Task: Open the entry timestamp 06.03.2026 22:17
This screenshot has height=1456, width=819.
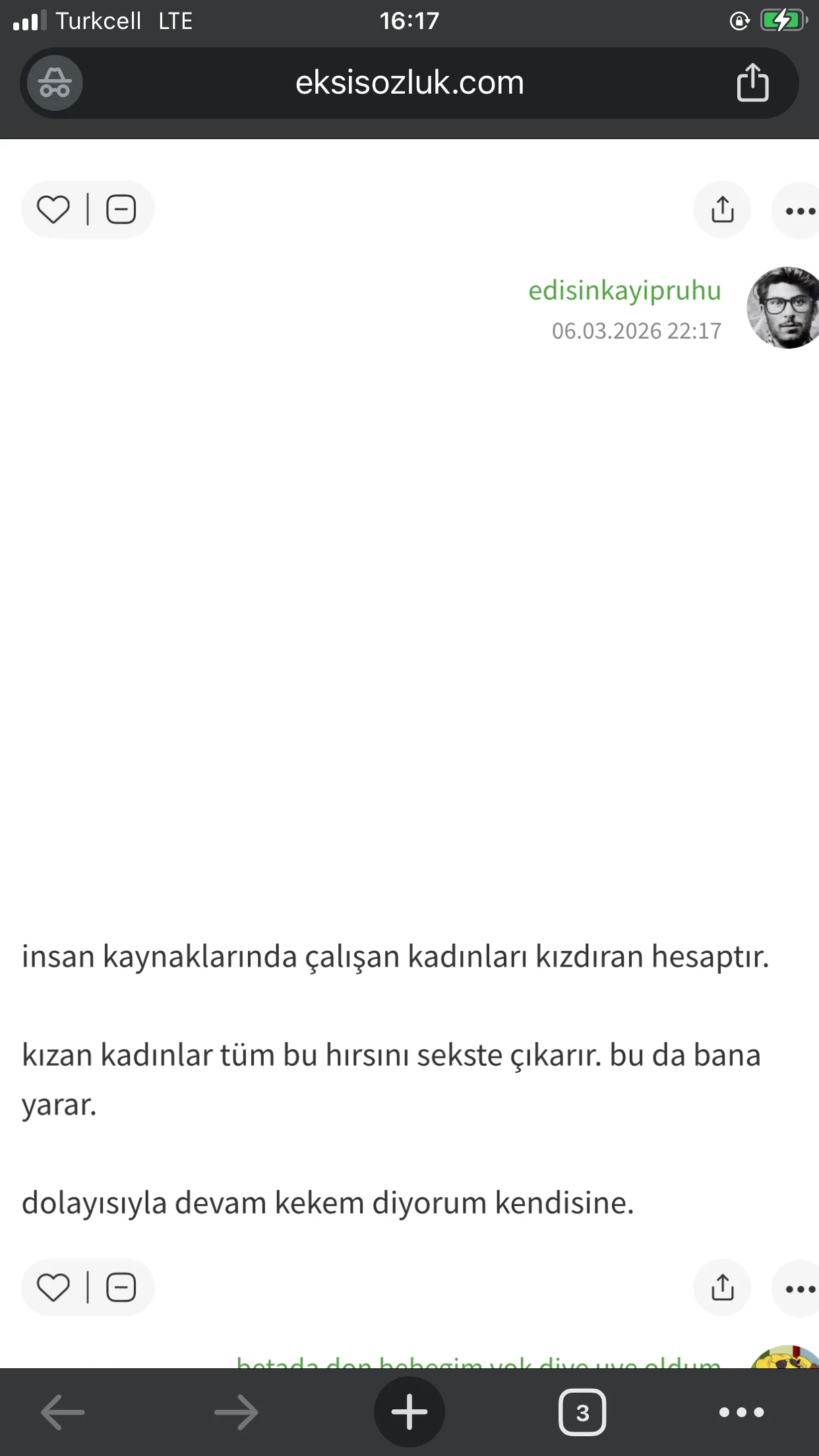Action: 636,331
